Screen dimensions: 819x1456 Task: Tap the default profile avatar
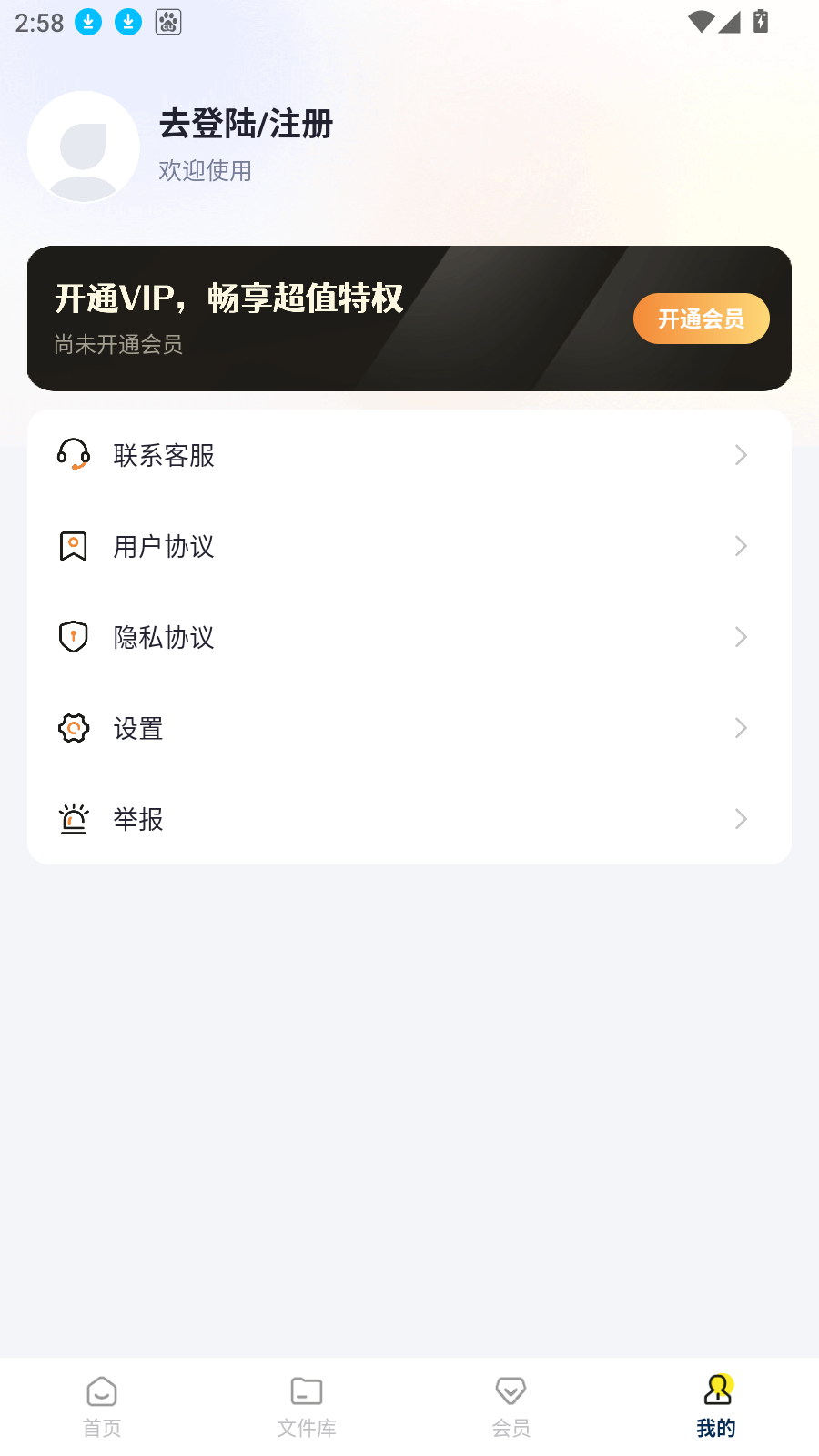[84, 147]
